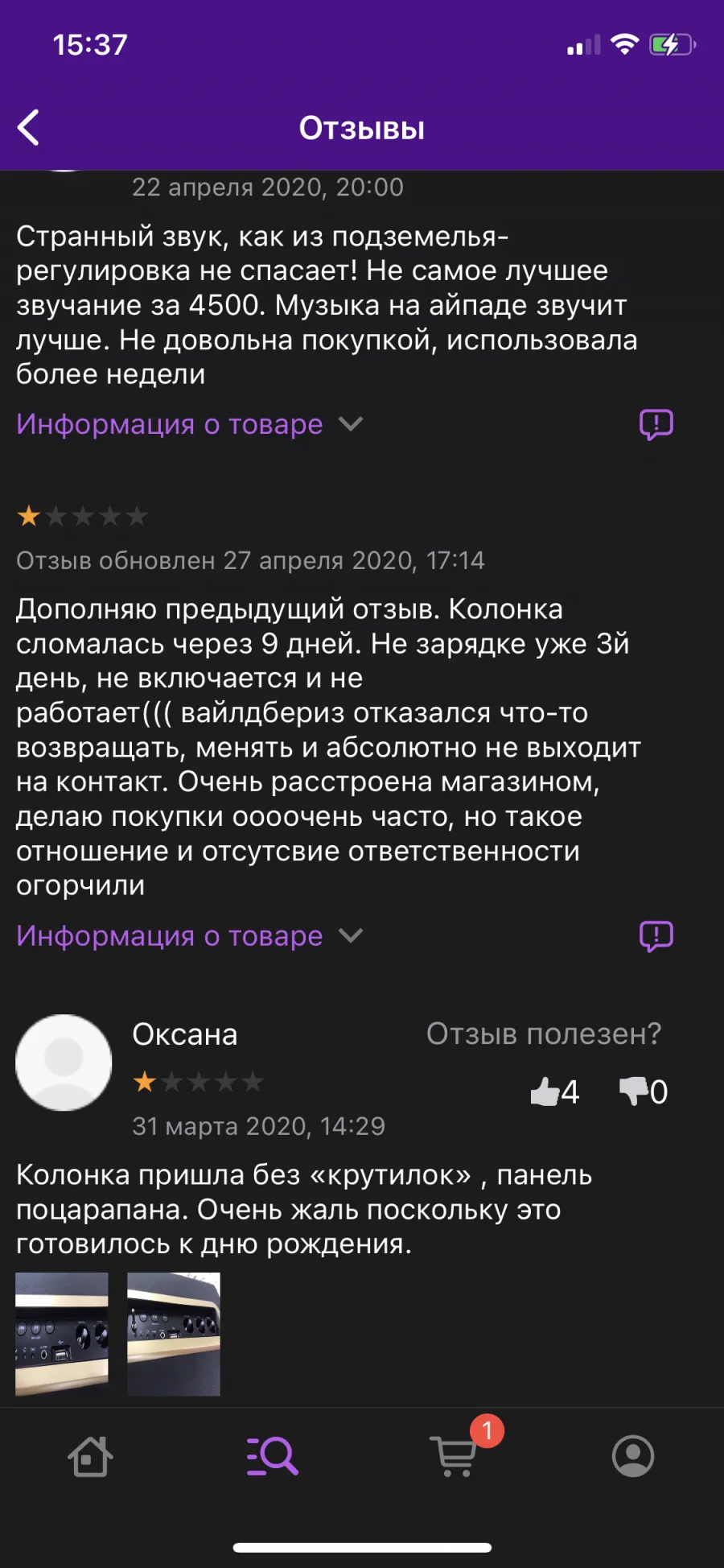Go back from the Отзывы screen
The width and height of the screenshot is (724, 1568).
pos(29,127)
